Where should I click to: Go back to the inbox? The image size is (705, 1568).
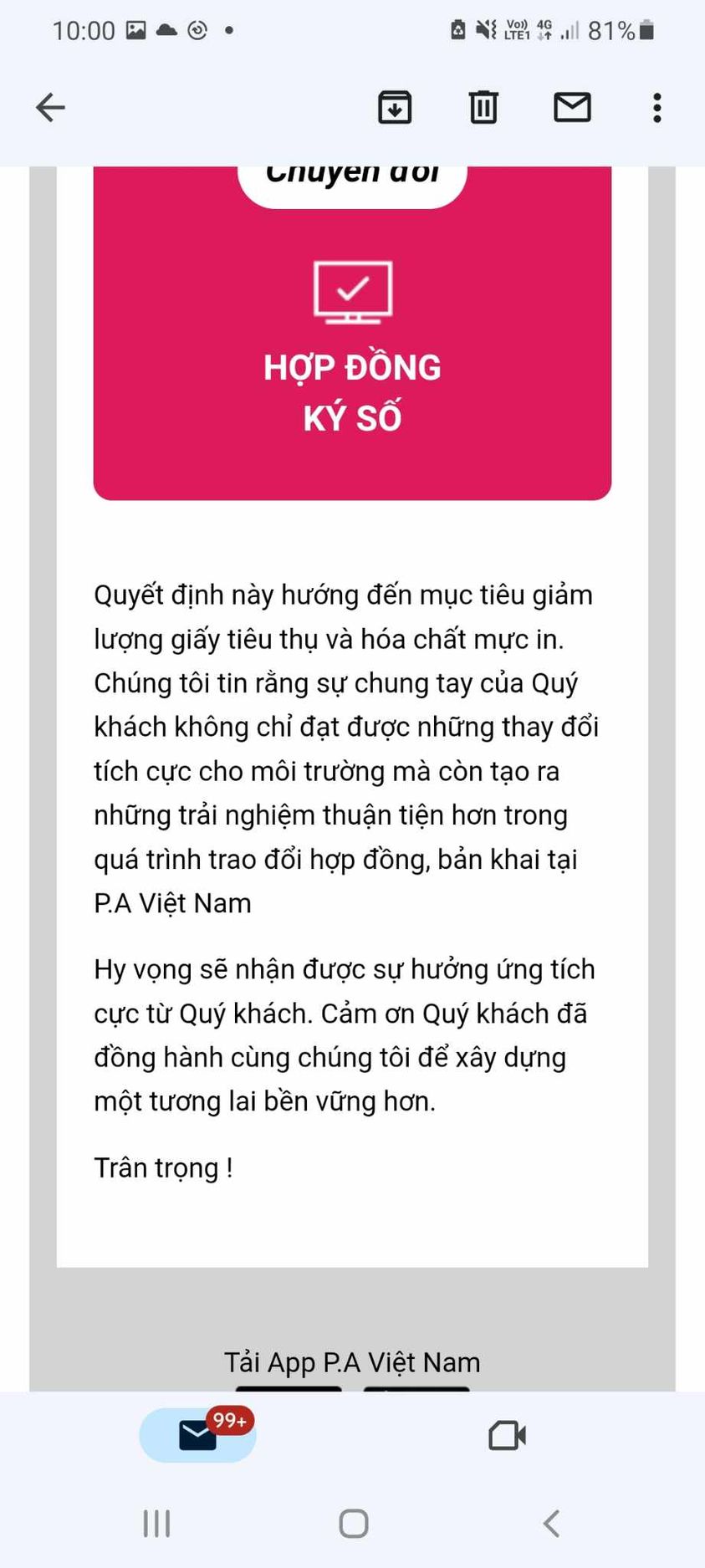[50, 108]
